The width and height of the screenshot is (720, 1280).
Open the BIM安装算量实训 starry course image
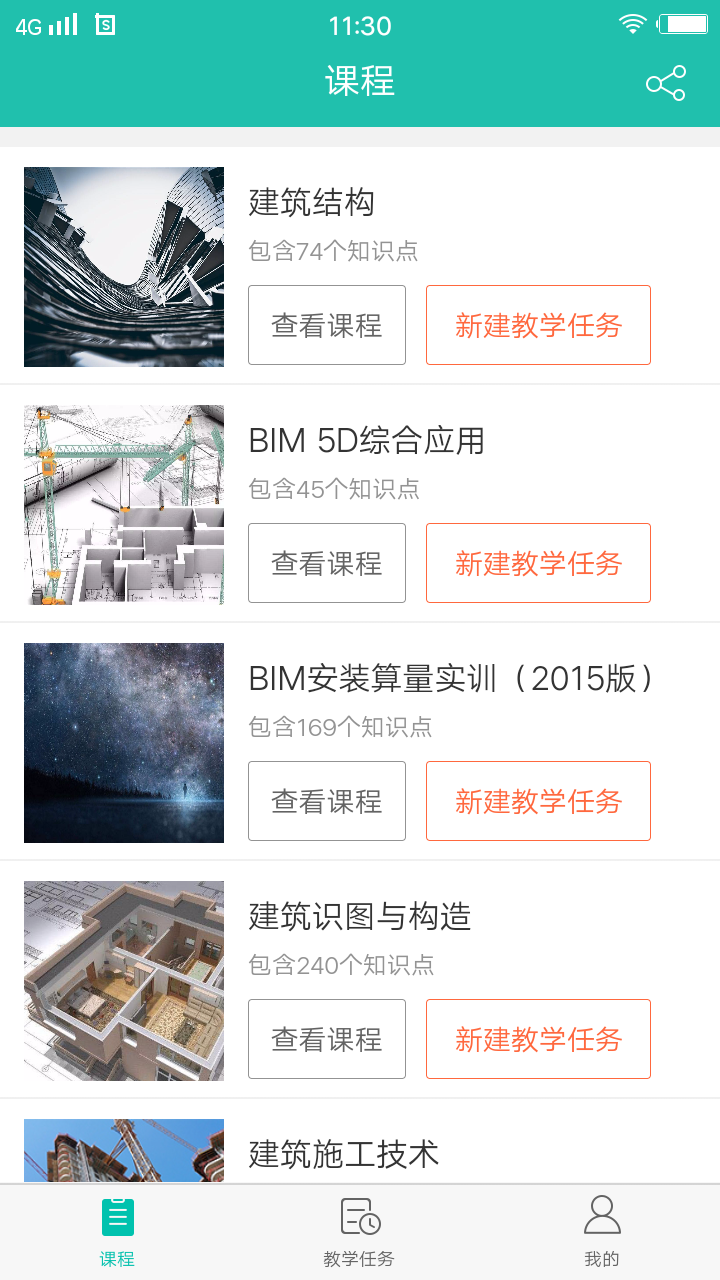click(x=124, y=743)
